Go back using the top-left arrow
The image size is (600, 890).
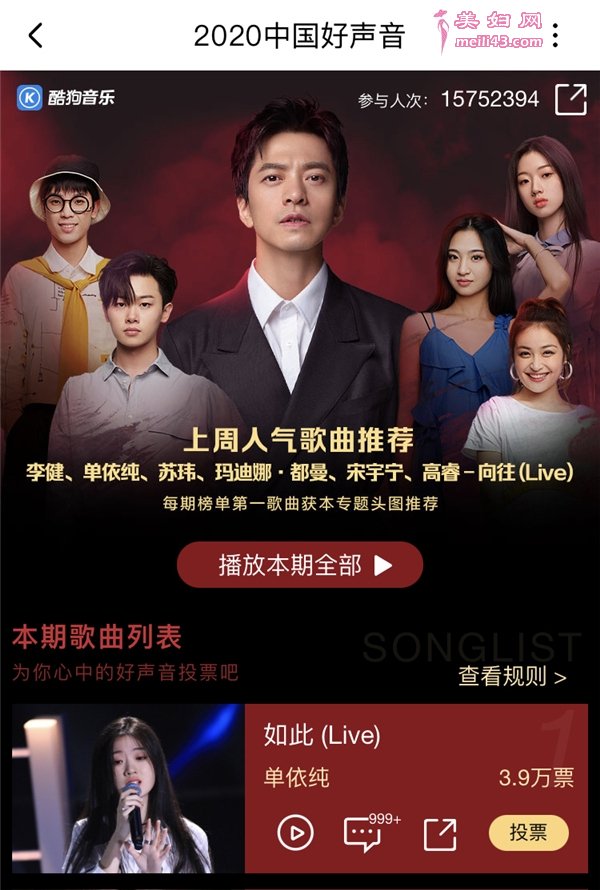pos(35,36)
